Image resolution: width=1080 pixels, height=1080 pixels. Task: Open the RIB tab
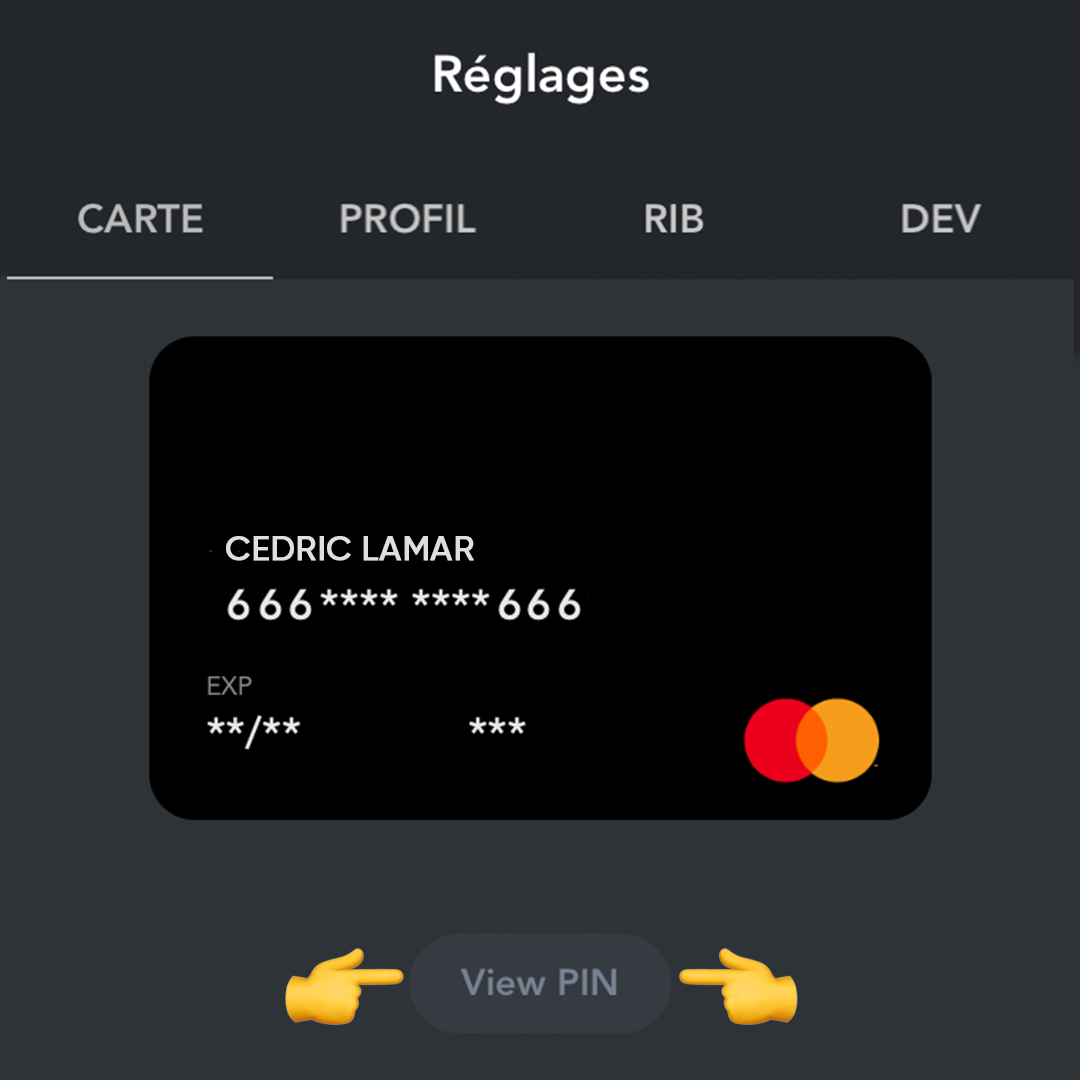coord(673,219)
